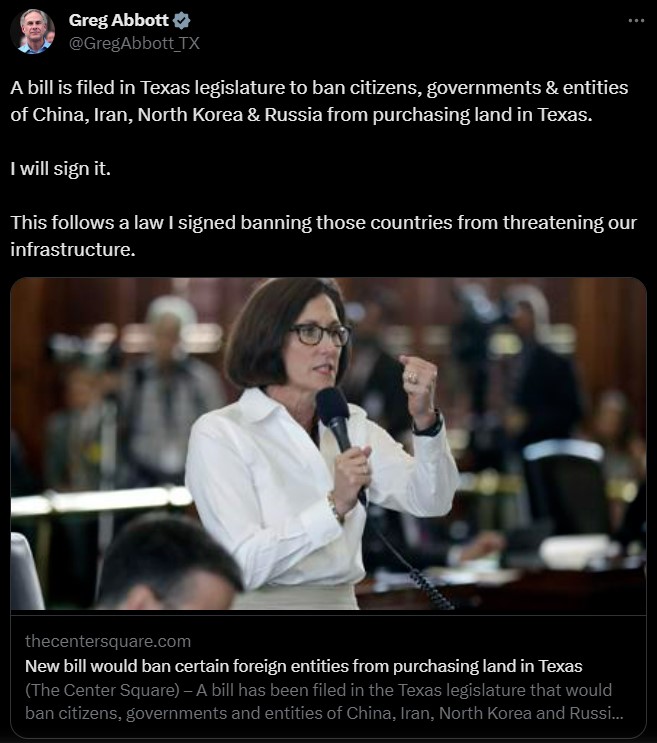Image resolution: width=657 pixels, height=743 pixels.
Task: Open Greg Abbott's profile picture
Action: (33, 31)
